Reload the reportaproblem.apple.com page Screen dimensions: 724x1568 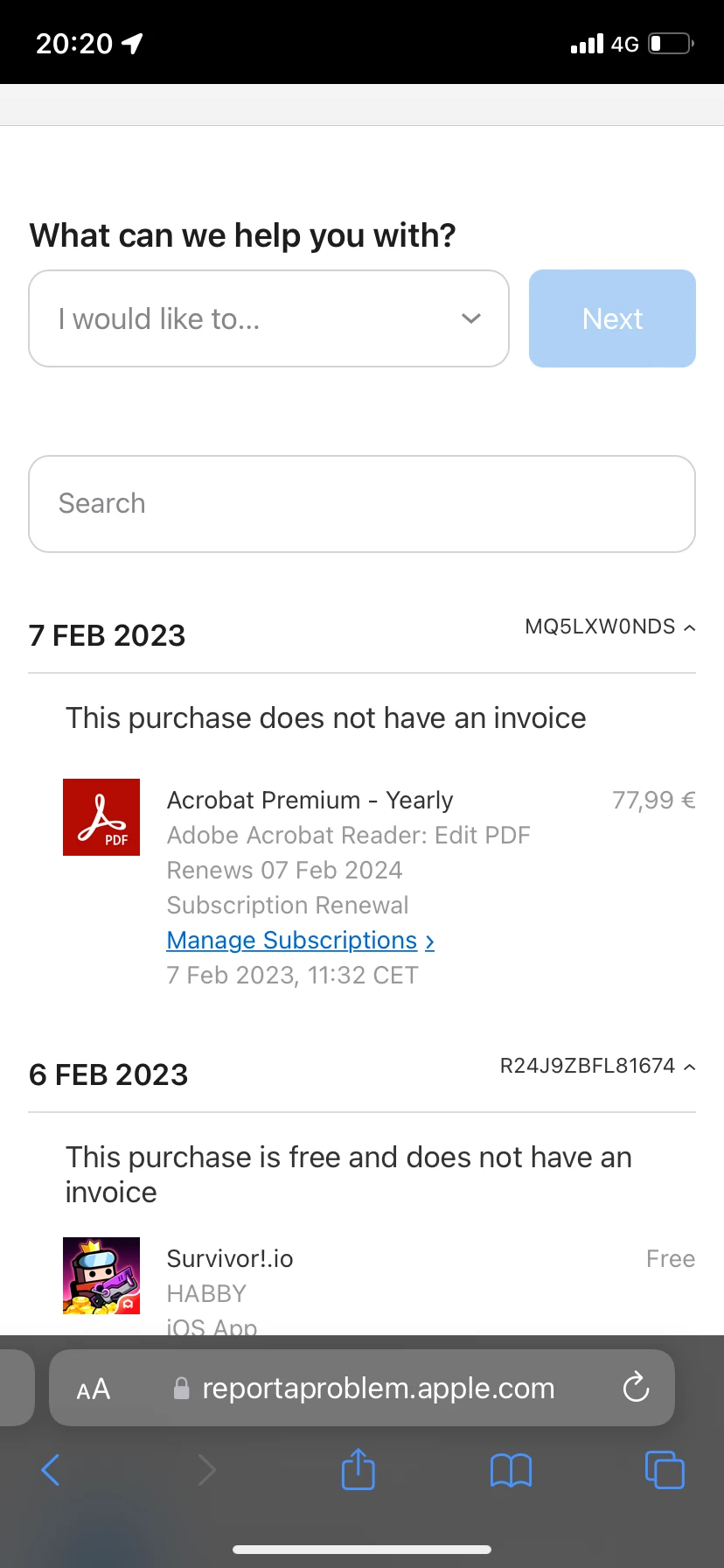(636, 1388)
